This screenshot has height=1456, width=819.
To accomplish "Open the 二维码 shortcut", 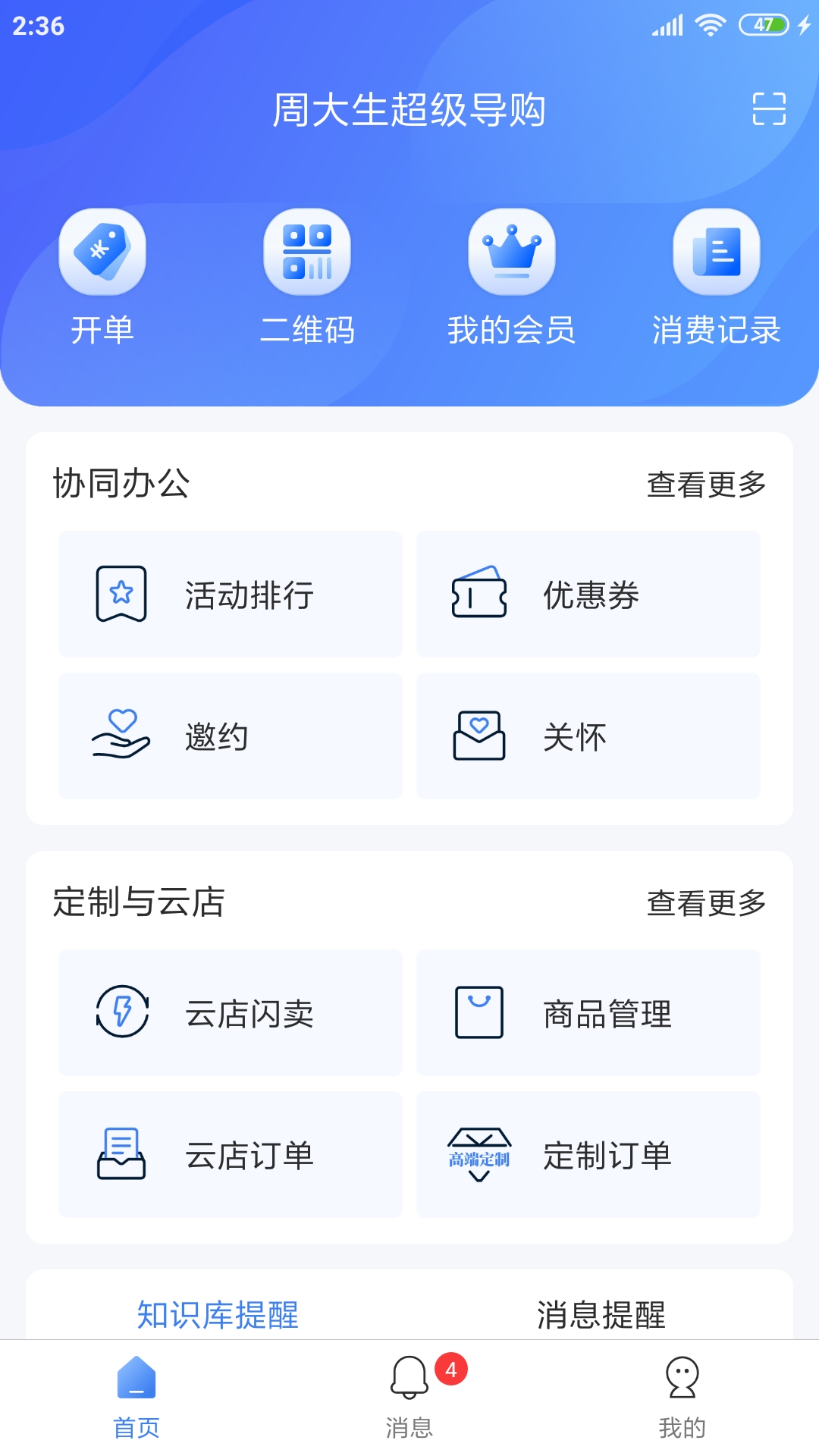I will pyautogui.click(x=307, y=277).
